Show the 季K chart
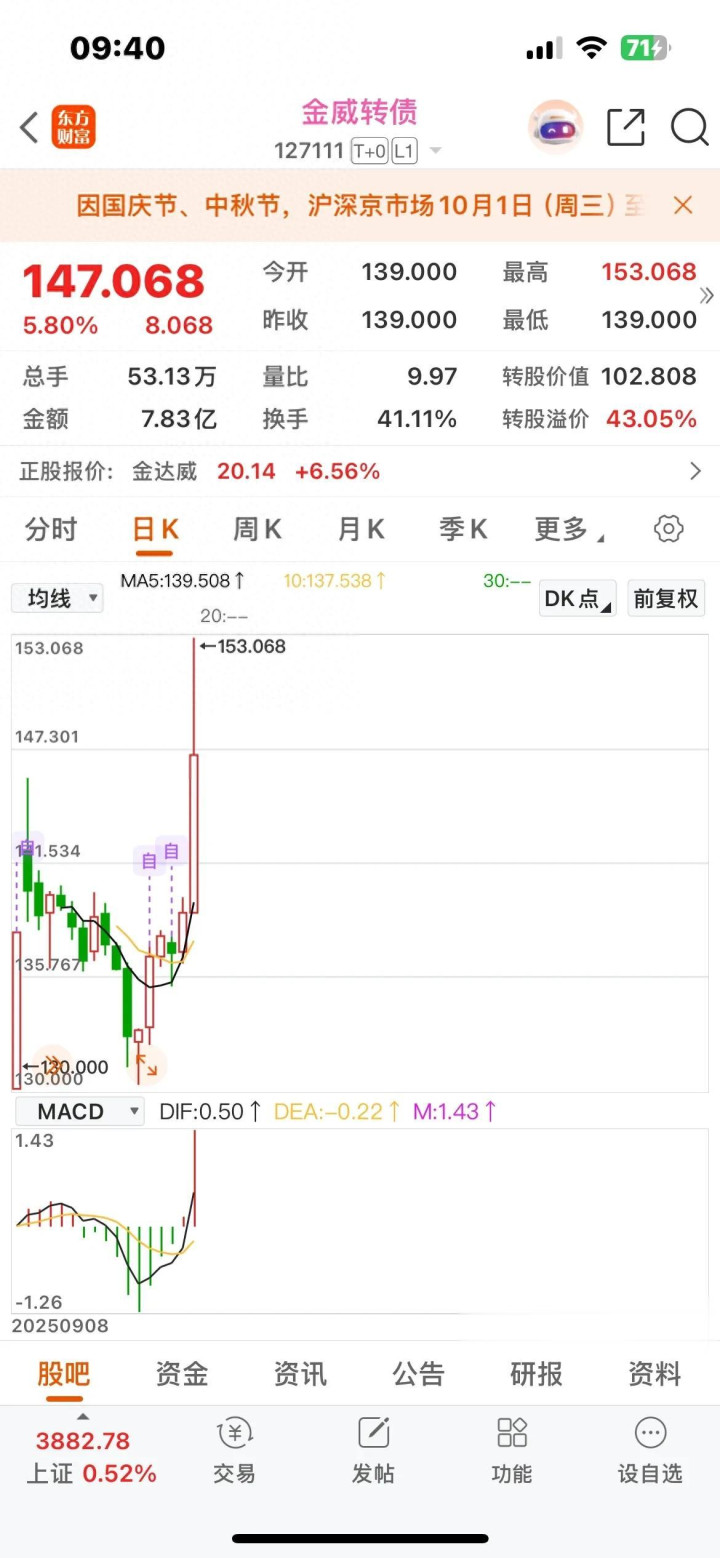The height and width of the screenshot is (1558, 720). [463, 529]
